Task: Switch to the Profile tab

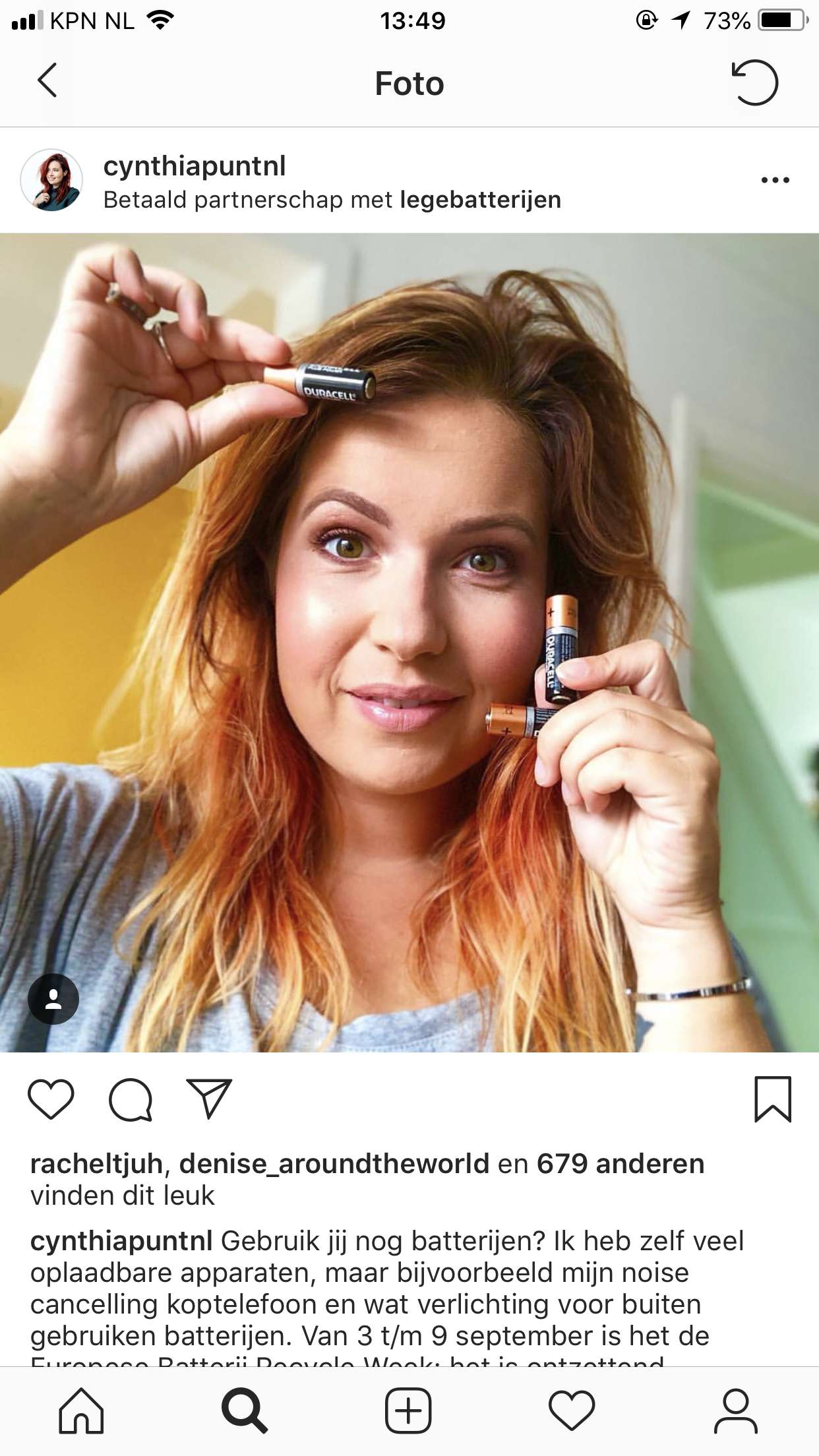Action: (736, 1410)
